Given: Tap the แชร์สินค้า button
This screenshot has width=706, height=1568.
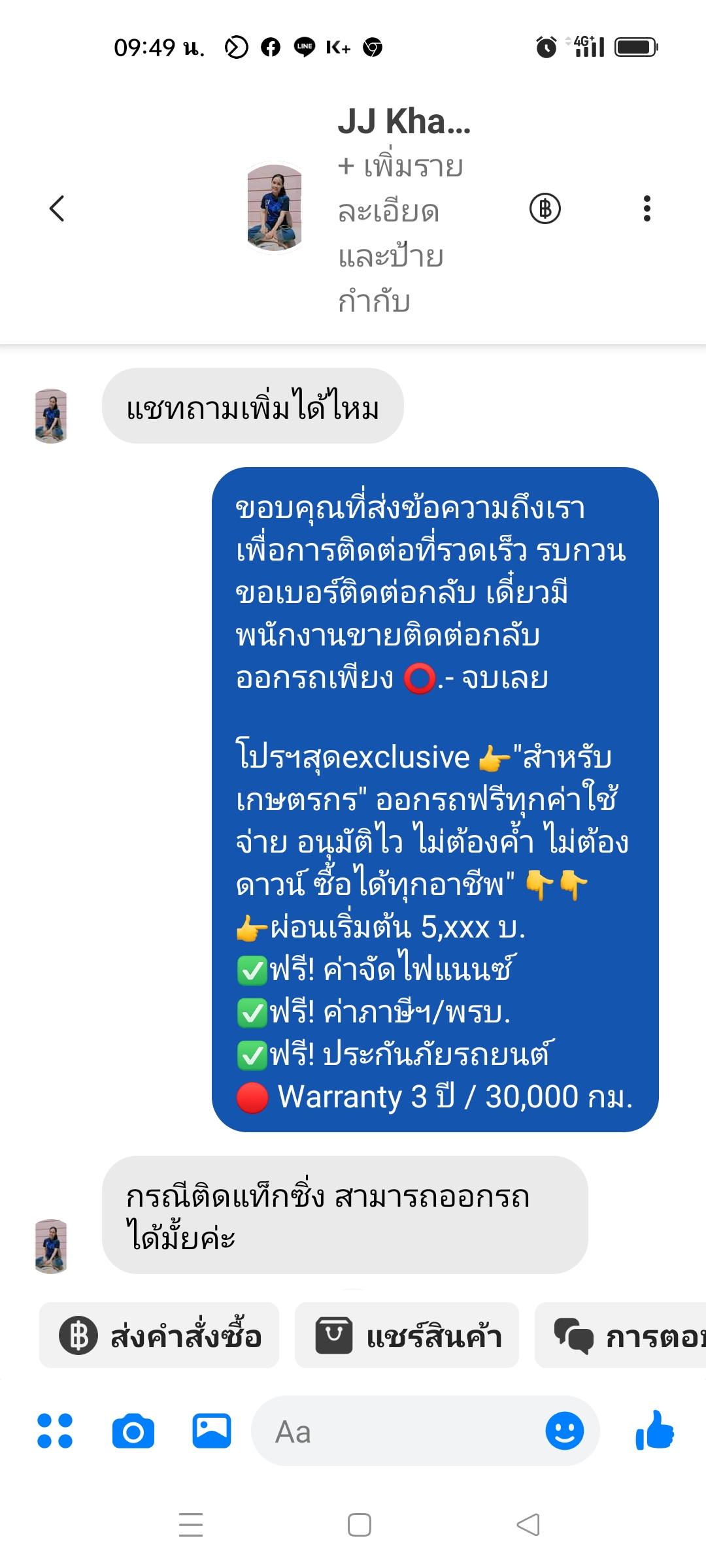Looking at the screenshot, I should click(x=407, y=1335).
